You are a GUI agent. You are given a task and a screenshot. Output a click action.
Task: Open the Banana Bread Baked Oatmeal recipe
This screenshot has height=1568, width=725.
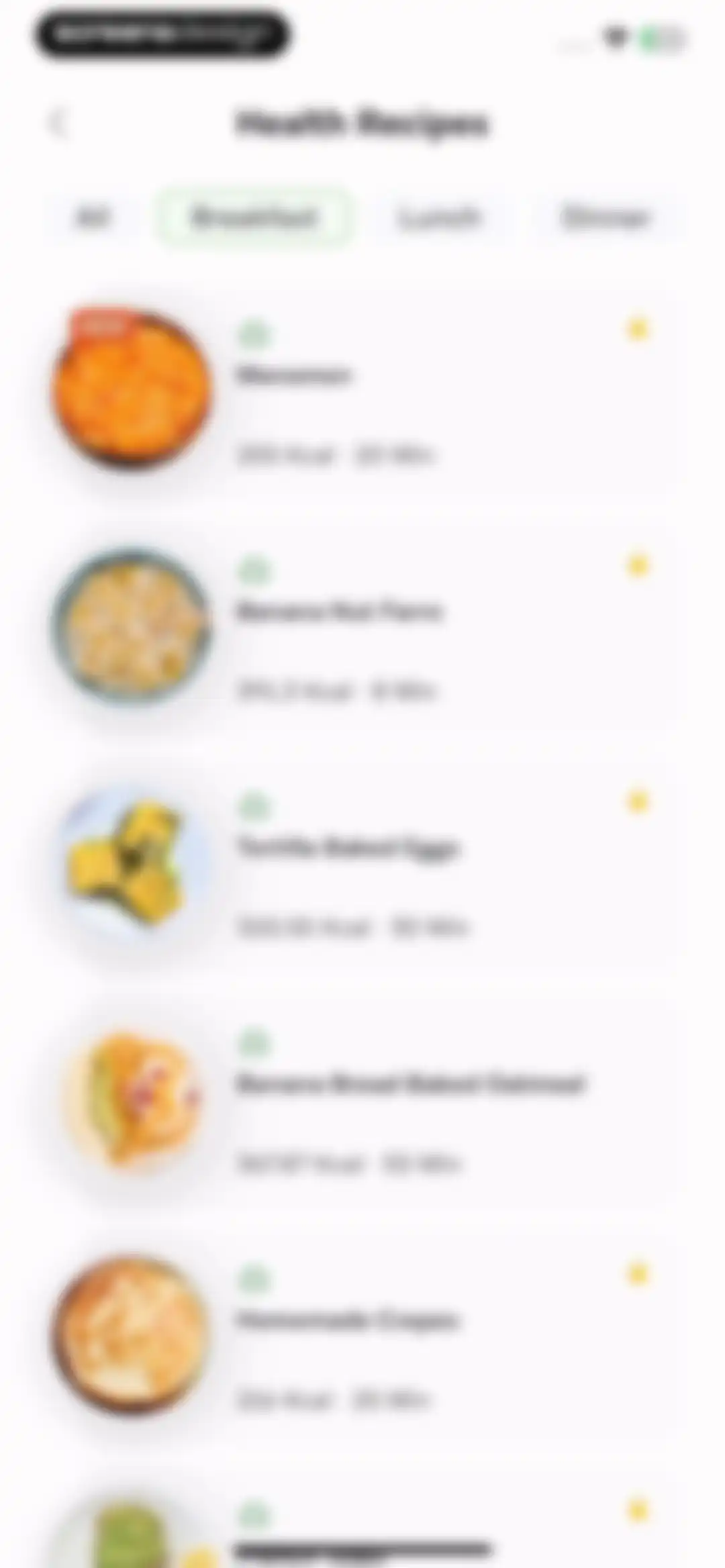pyautogui.click(x=362, y=1101)
